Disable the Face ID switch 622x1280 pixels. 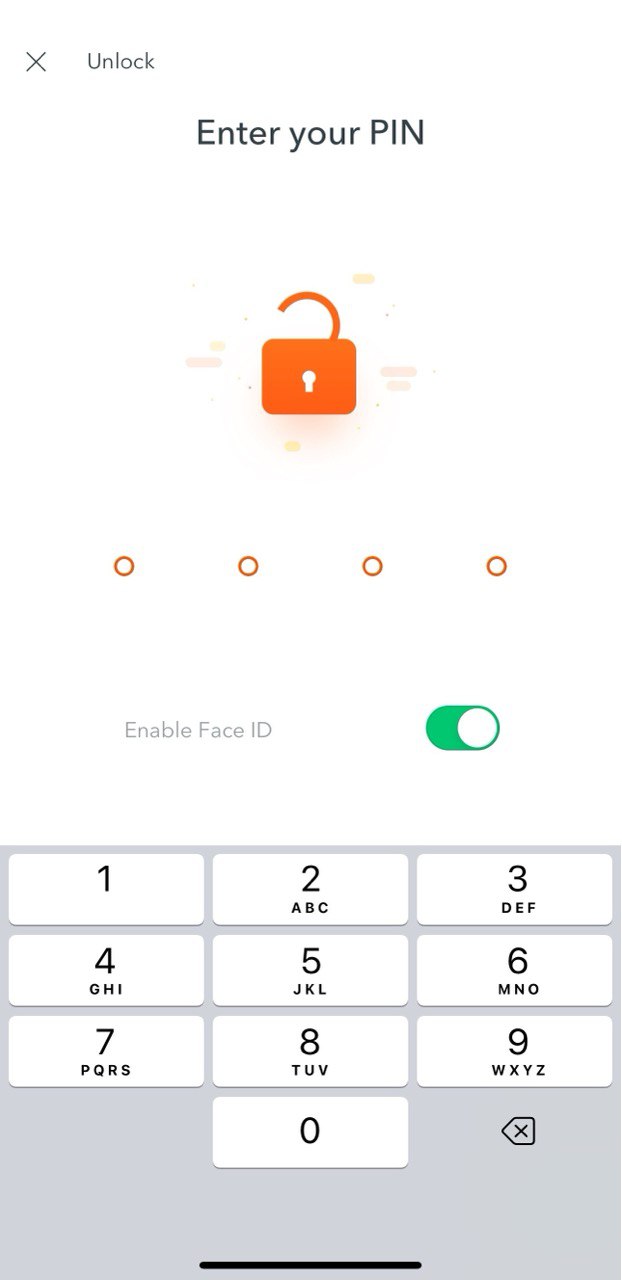tap(462, 728)
